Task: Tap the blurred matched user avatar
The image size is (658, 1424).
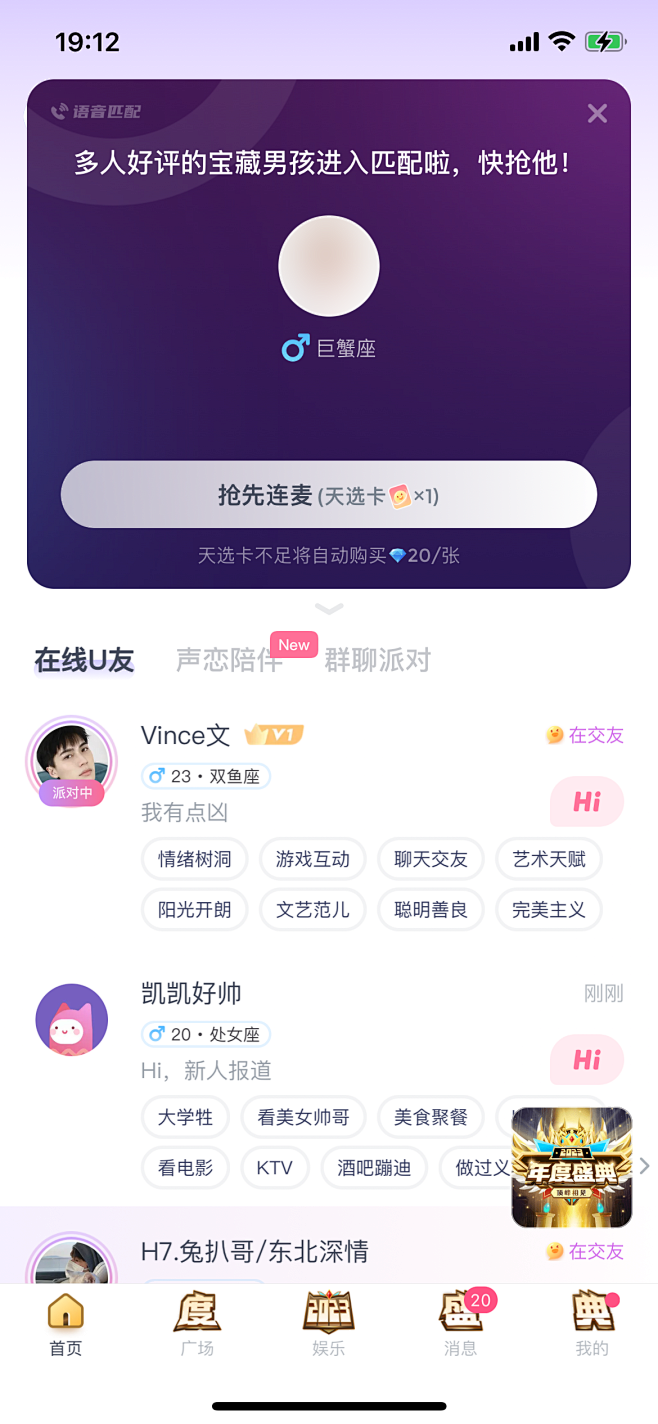Action: (x=329, y=266)
